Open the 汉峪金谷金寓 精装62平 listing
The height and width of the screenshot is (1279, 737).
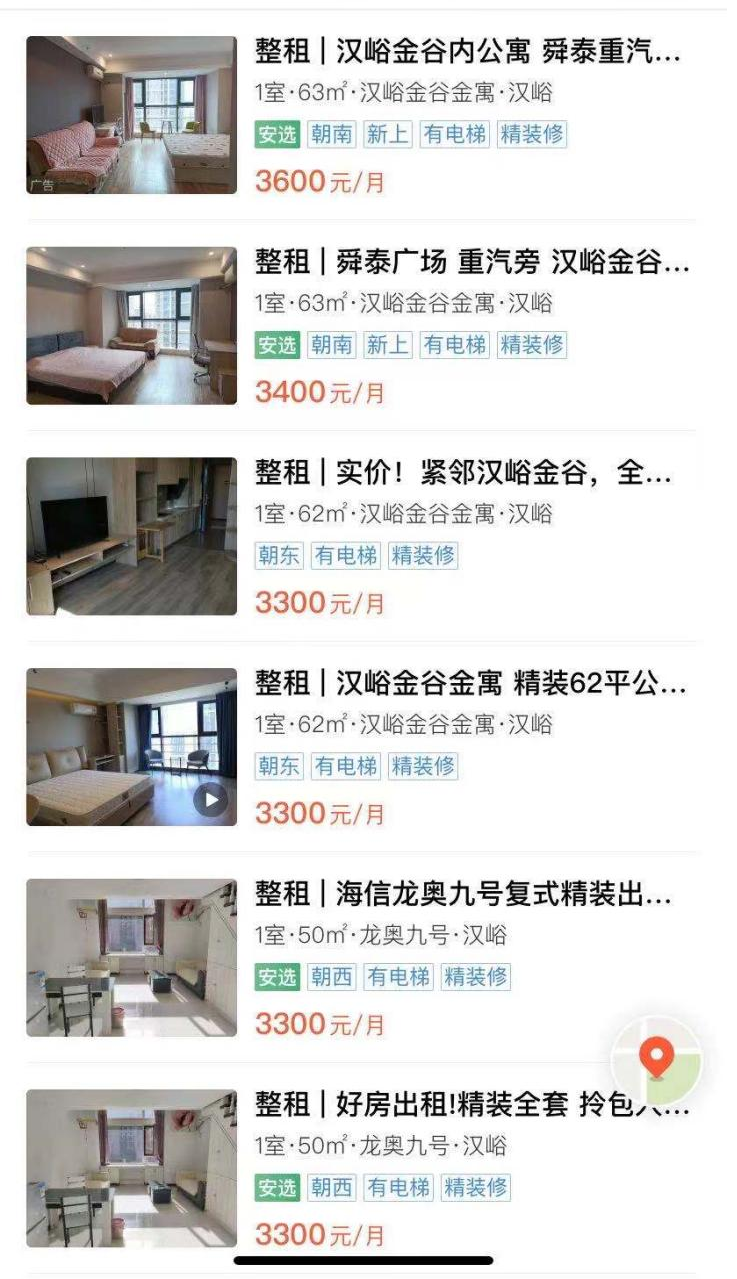[x=470, y=685]
